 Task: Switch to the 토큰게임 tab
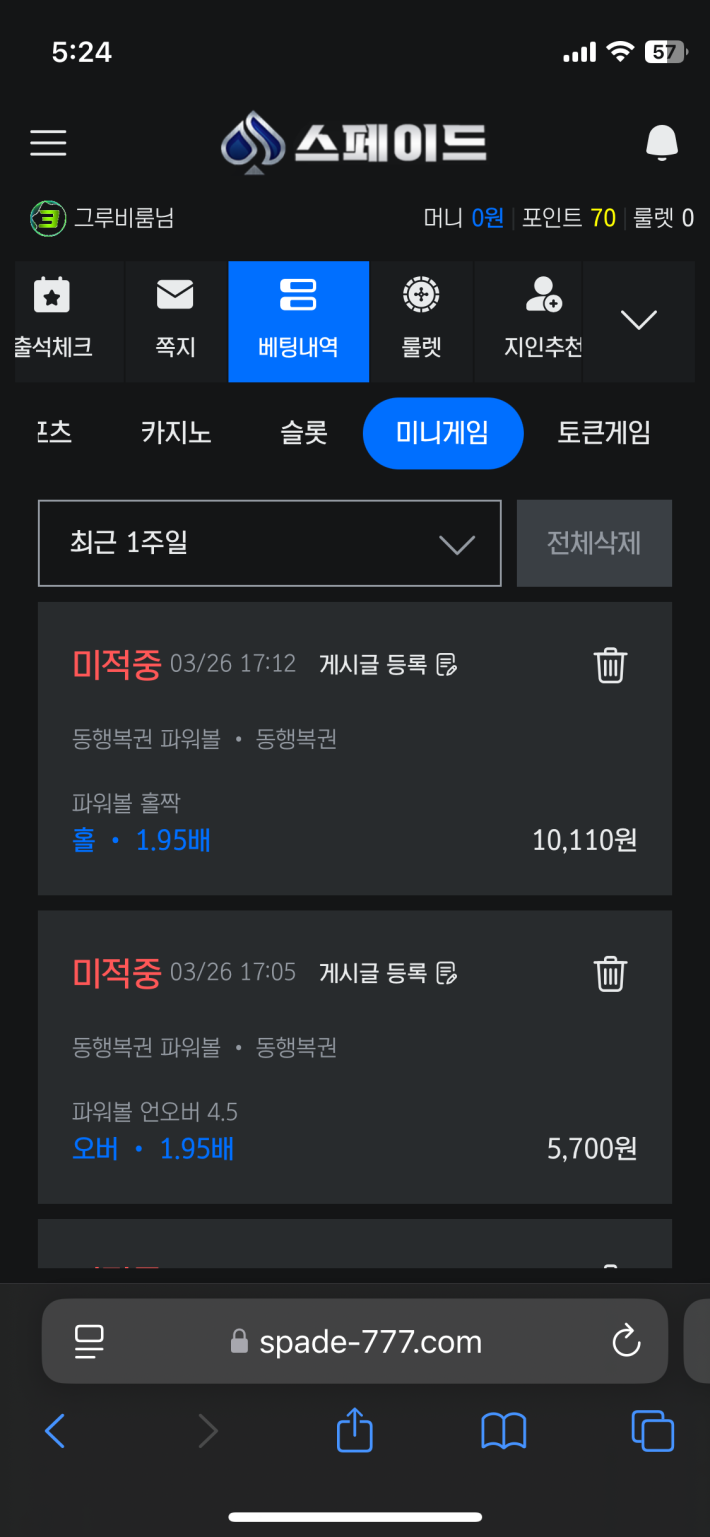[x=604, y=433]
